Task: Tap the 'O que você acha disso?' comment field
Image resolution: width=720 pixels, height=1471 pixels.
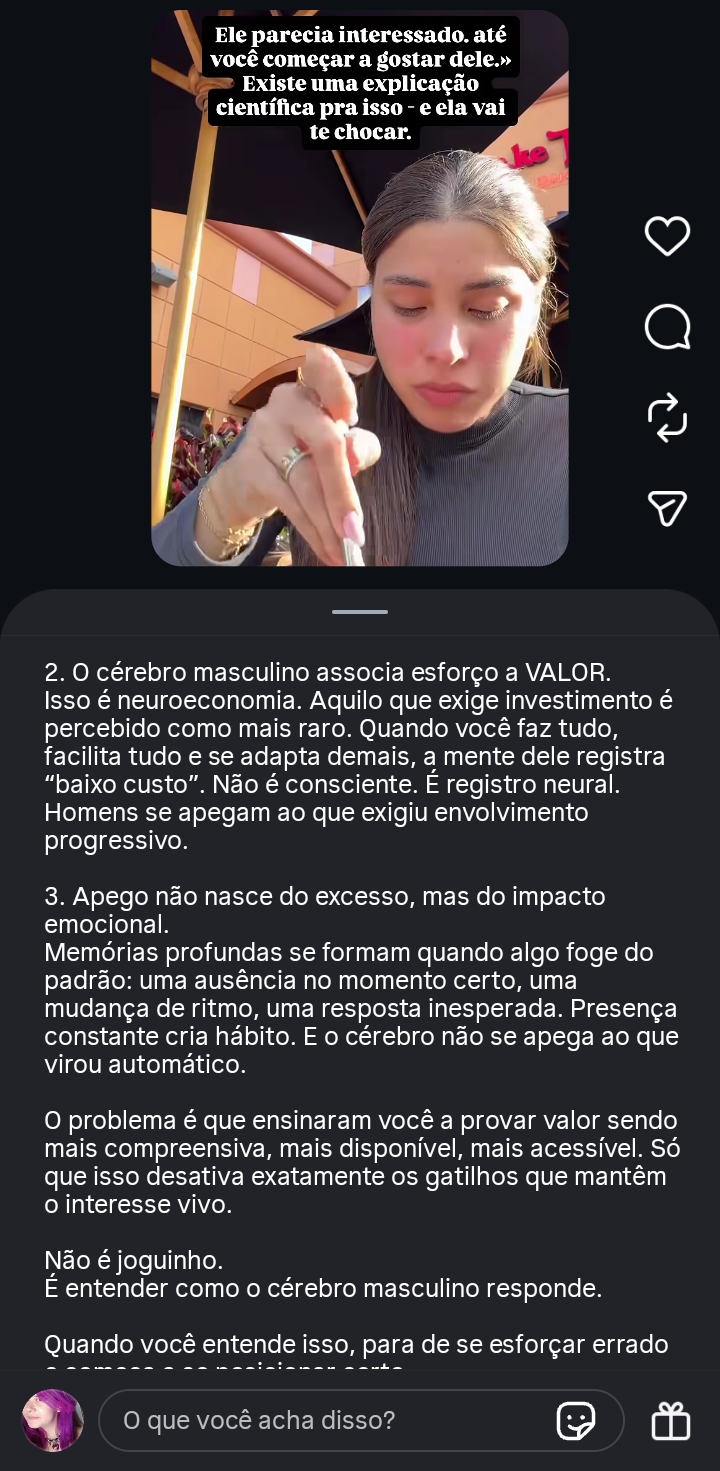Action: [320, 1420]
